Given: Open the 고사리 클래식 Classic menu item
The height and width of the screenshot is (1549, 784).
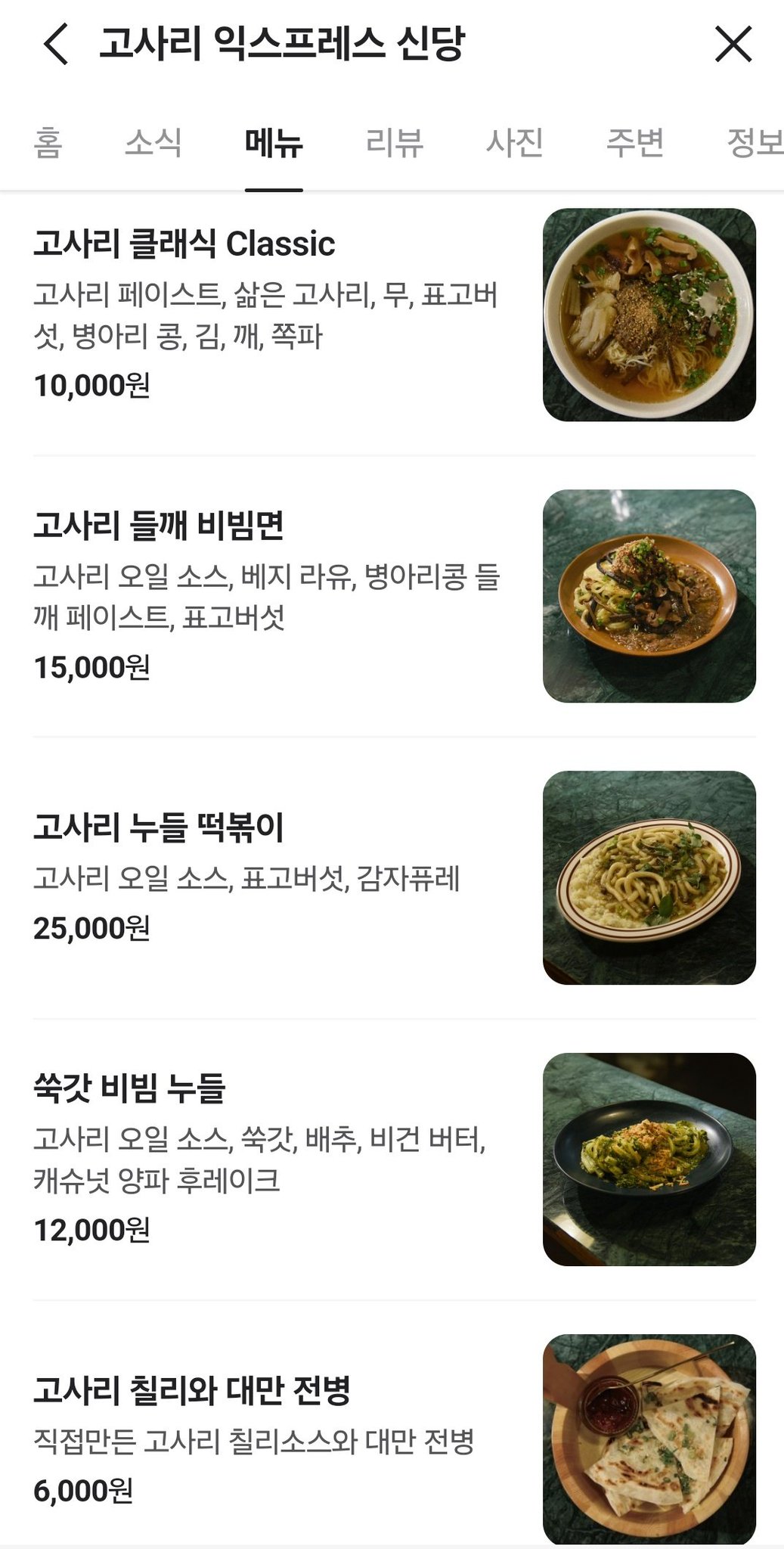Looking at the screenshot, I should click(184, 244).
